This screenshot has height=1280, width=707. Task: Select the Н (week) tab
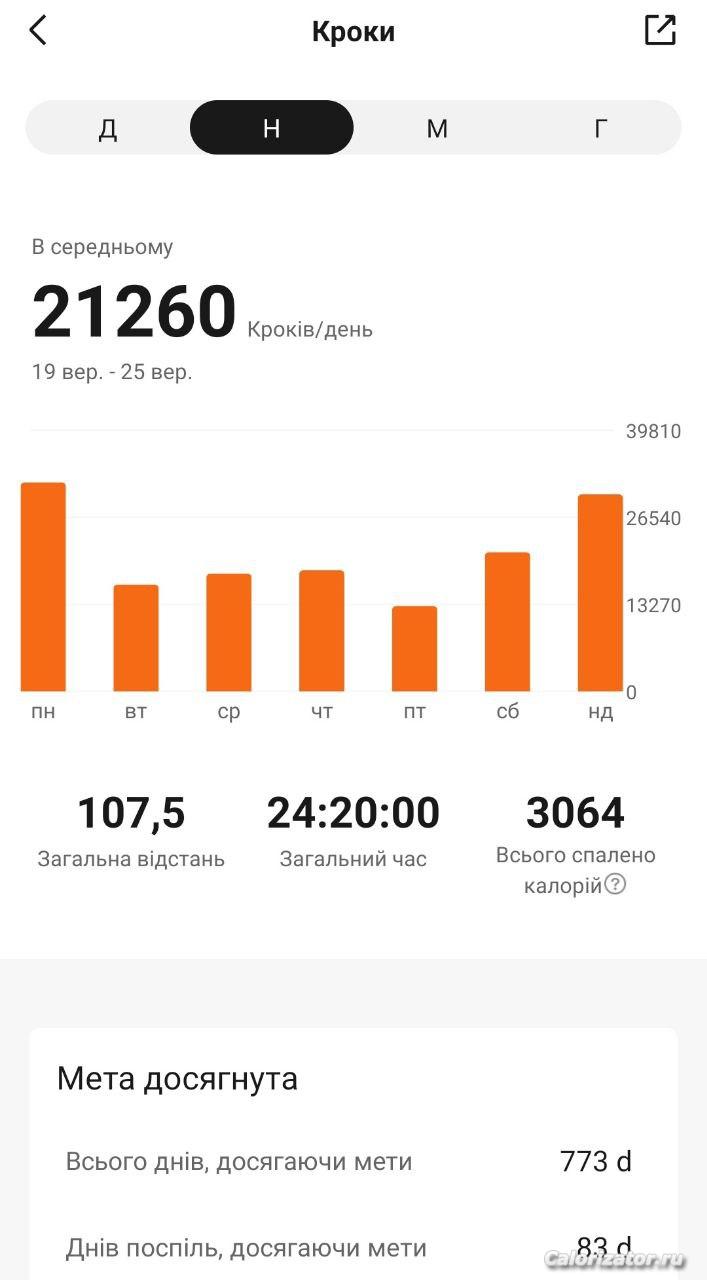(x=271, y=128)
